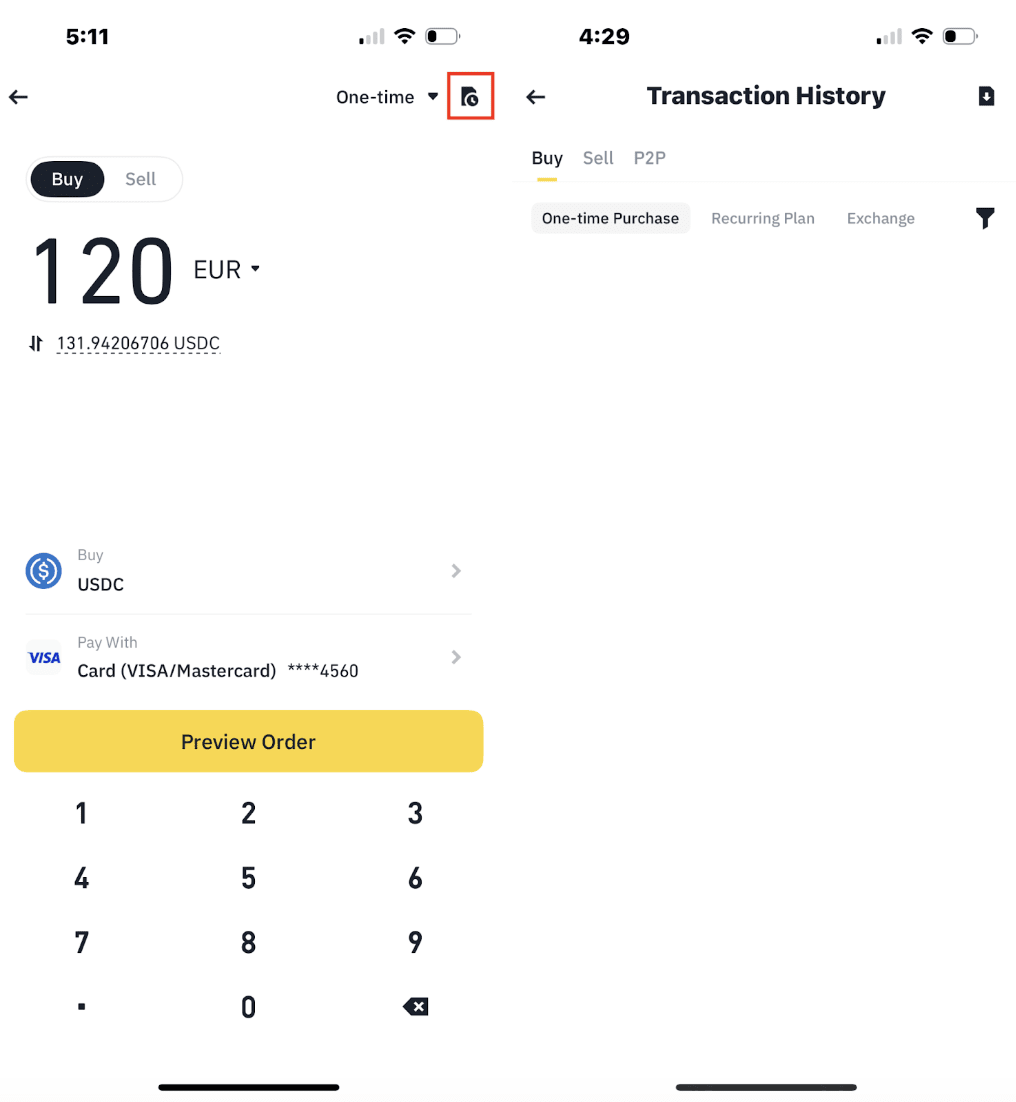This screenshot has width=1016, height=1102.
Task: Expand the One-time purchase type dropdown
Action: pos(387,97)
